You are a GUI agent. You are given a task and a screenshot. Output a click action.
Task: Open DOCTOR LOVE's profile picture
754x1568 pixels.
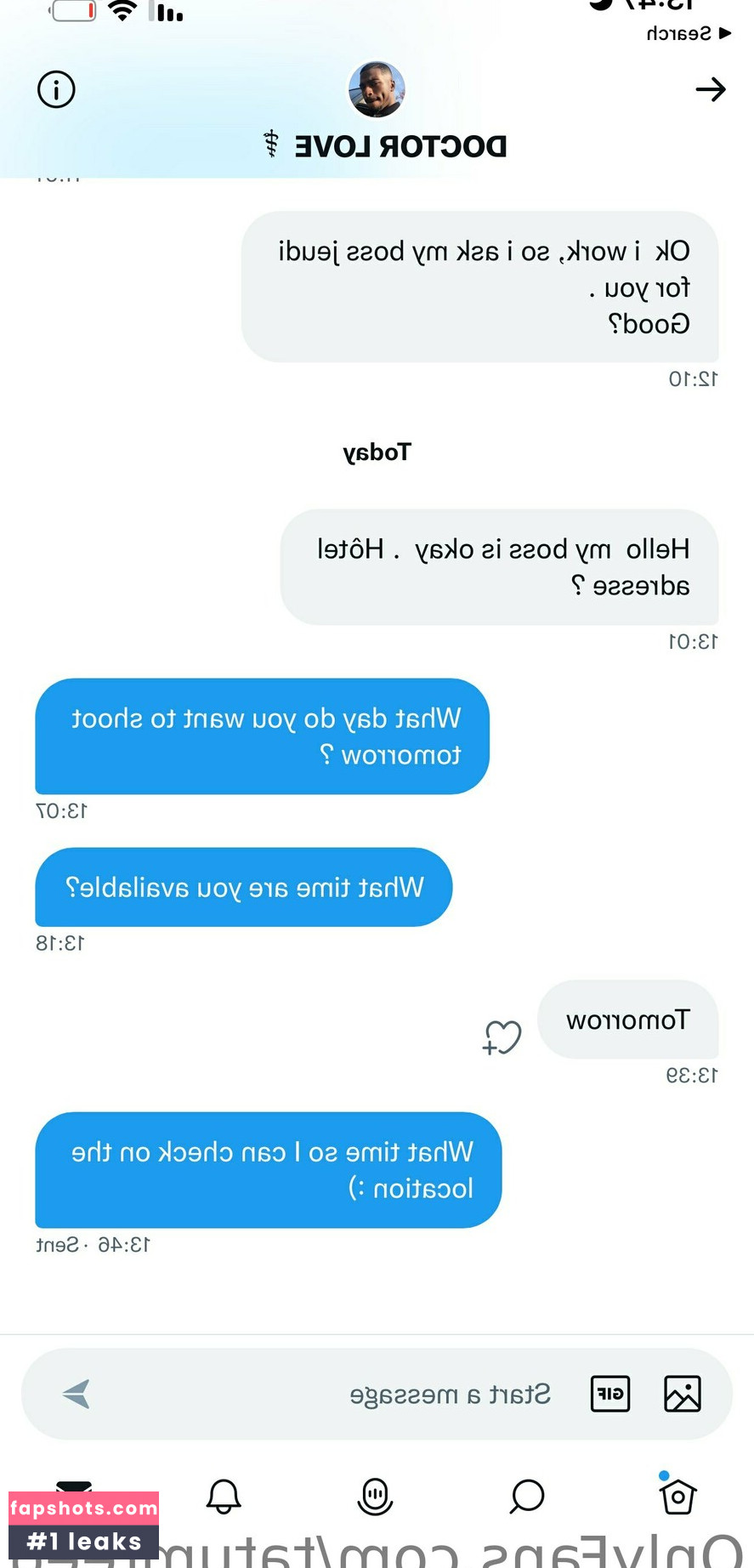point(377,89)
